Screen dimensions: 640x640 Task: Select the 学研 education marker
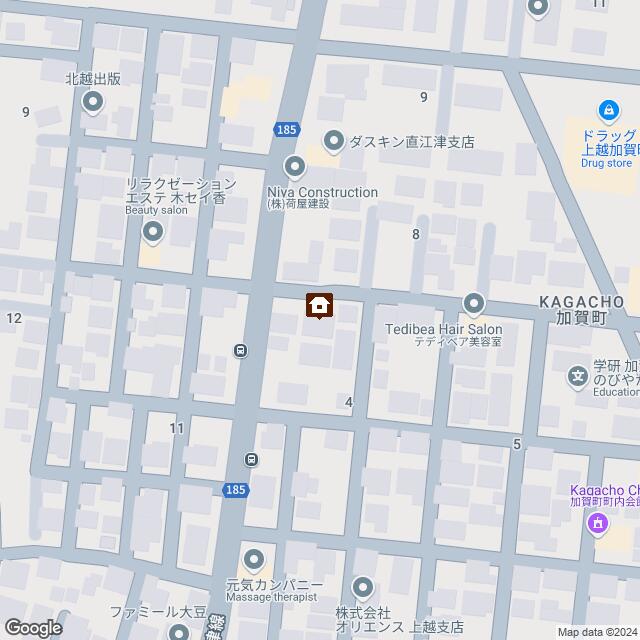click(577, 377)
